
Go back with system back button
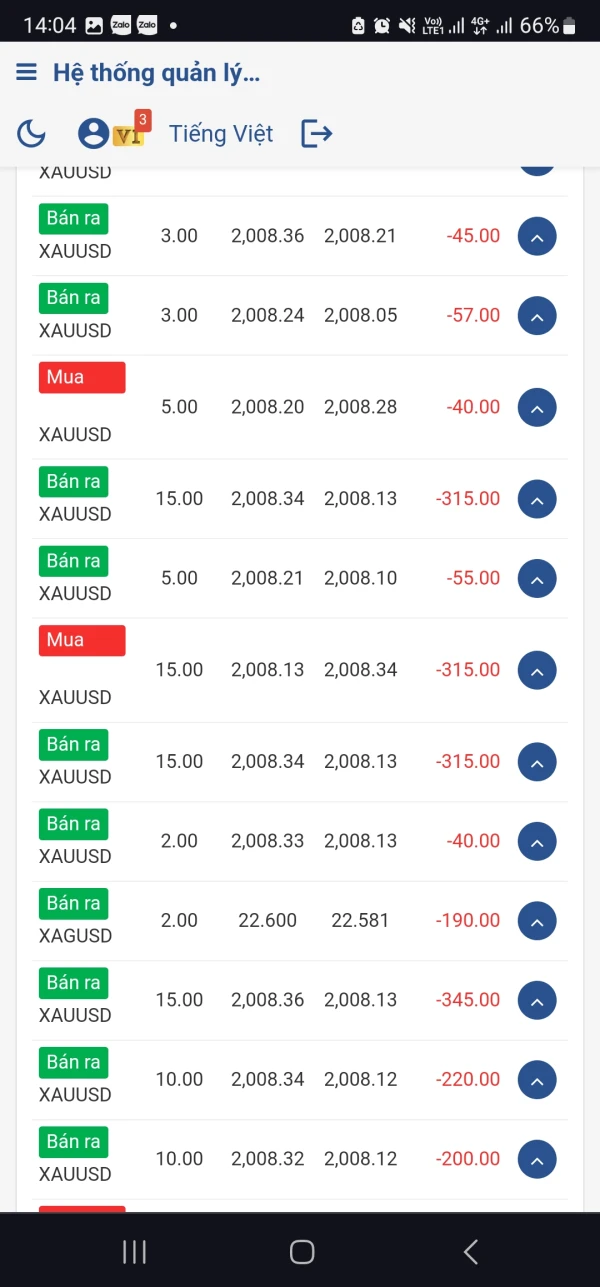pos(470,1251)
